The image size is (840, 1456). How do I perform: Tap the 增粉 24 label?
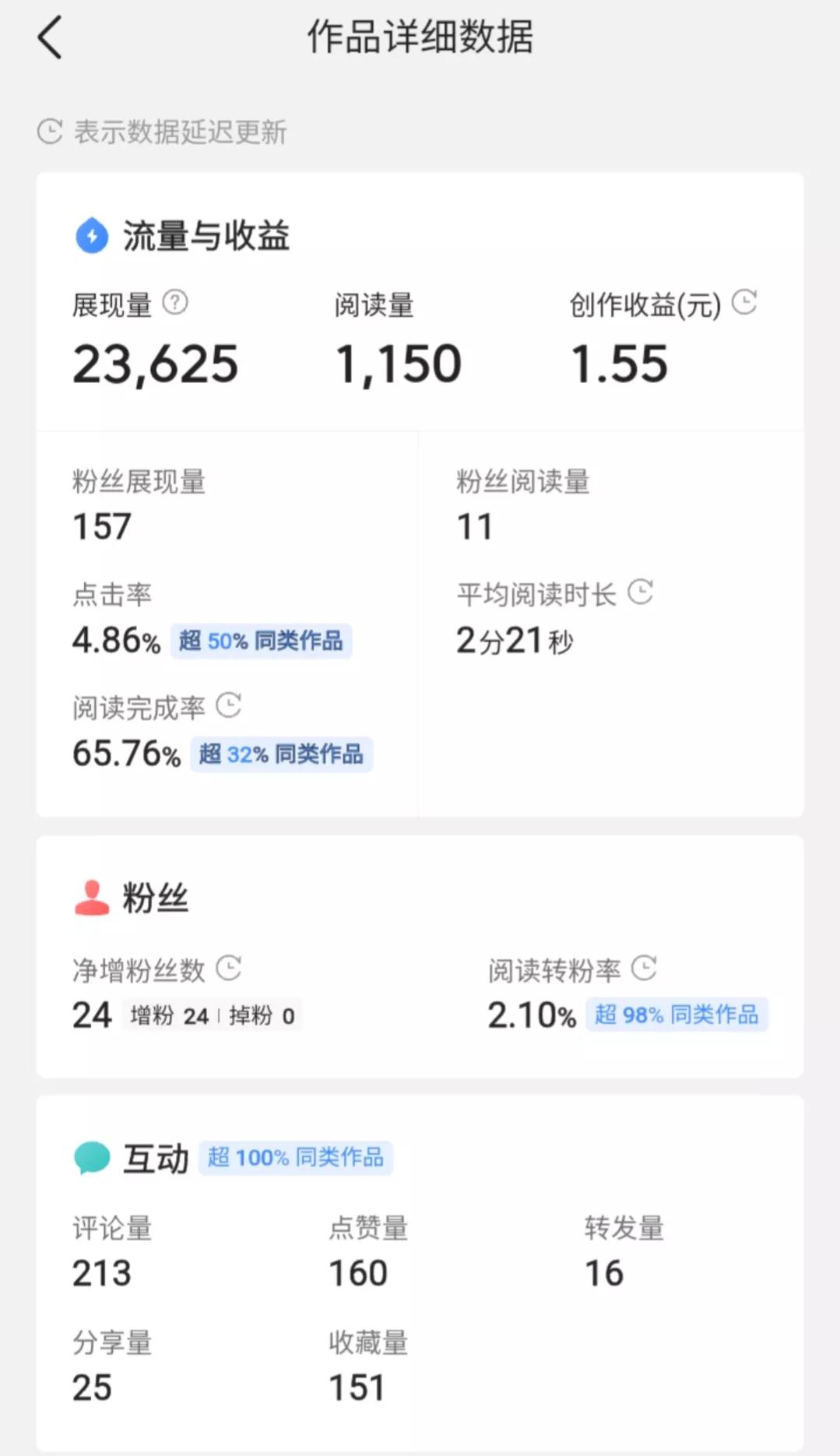170,1015
